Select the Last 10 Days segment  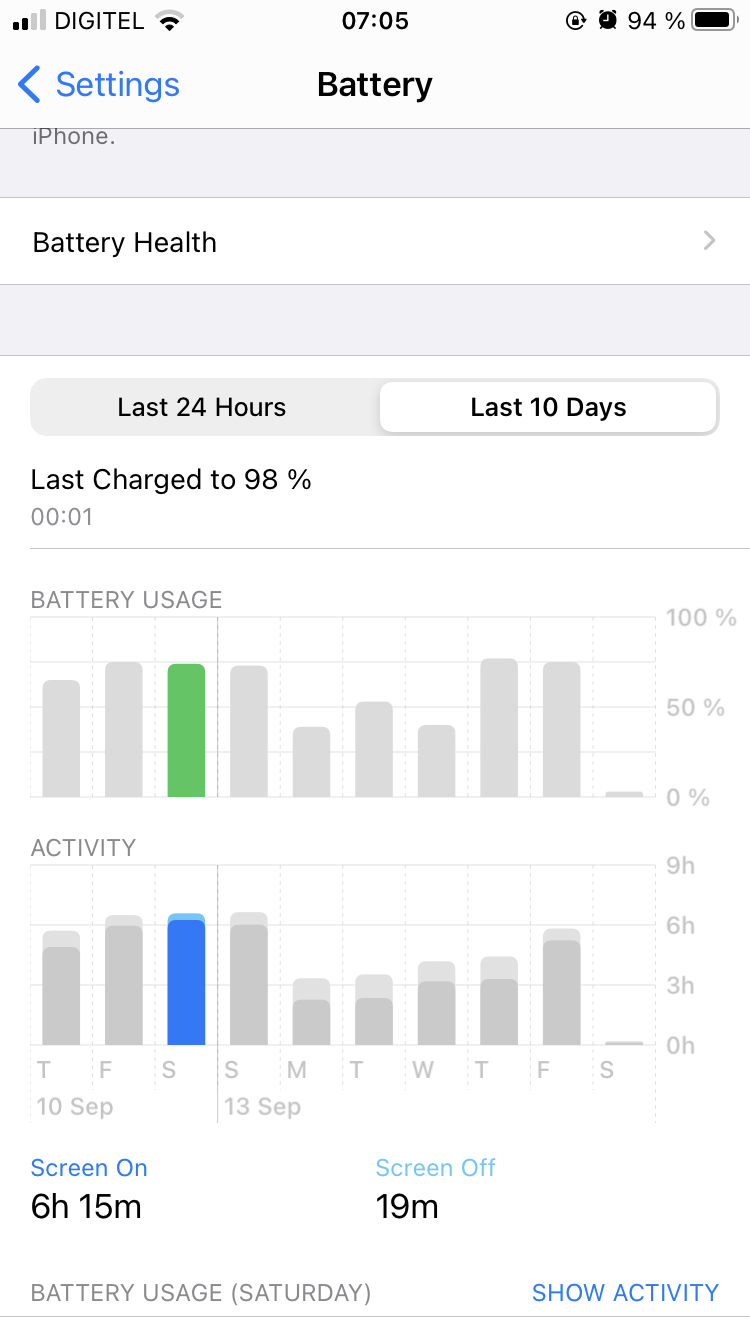(548, 407)
